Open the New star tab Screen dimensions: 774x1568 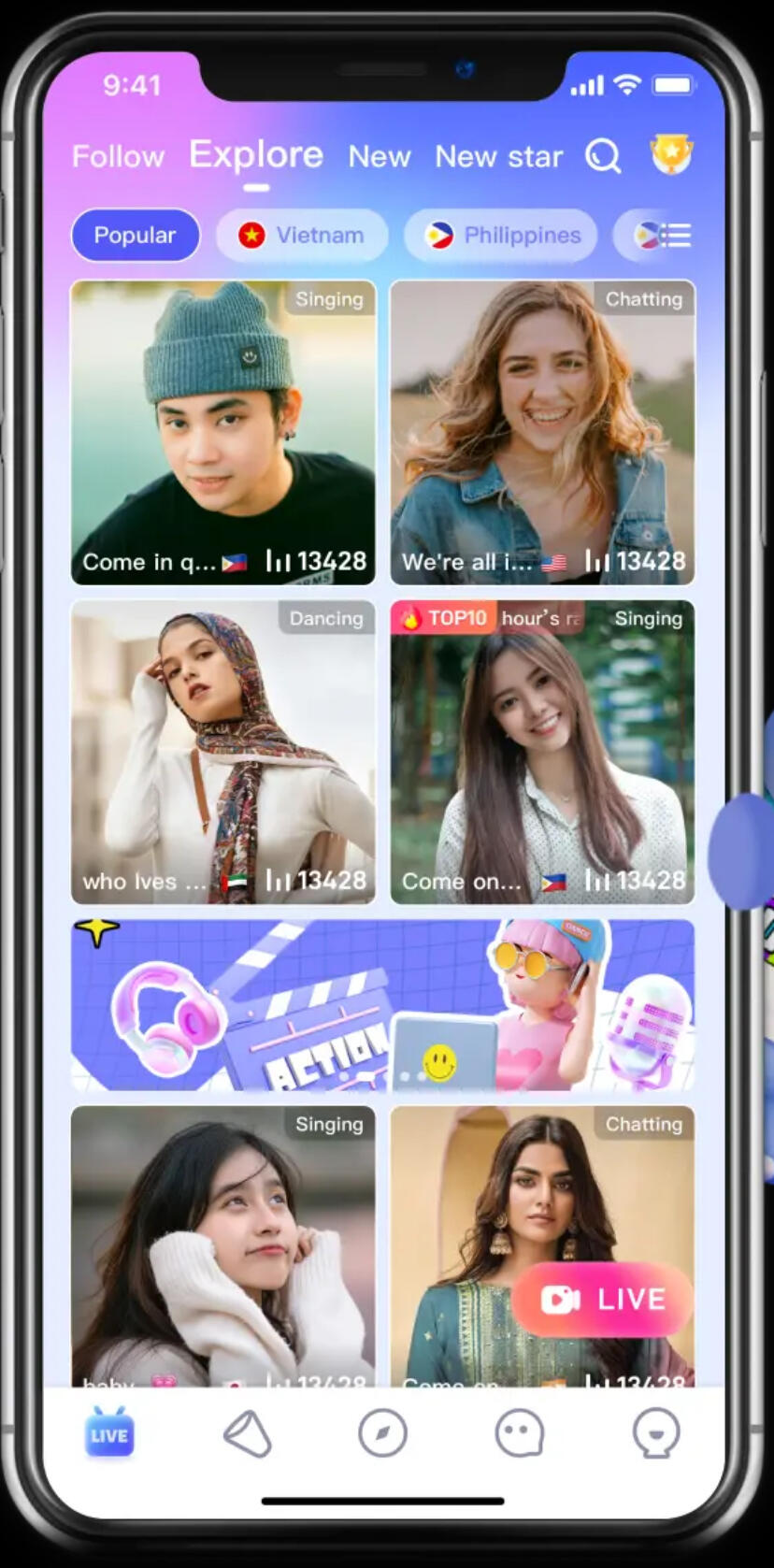tap(498, 156)
